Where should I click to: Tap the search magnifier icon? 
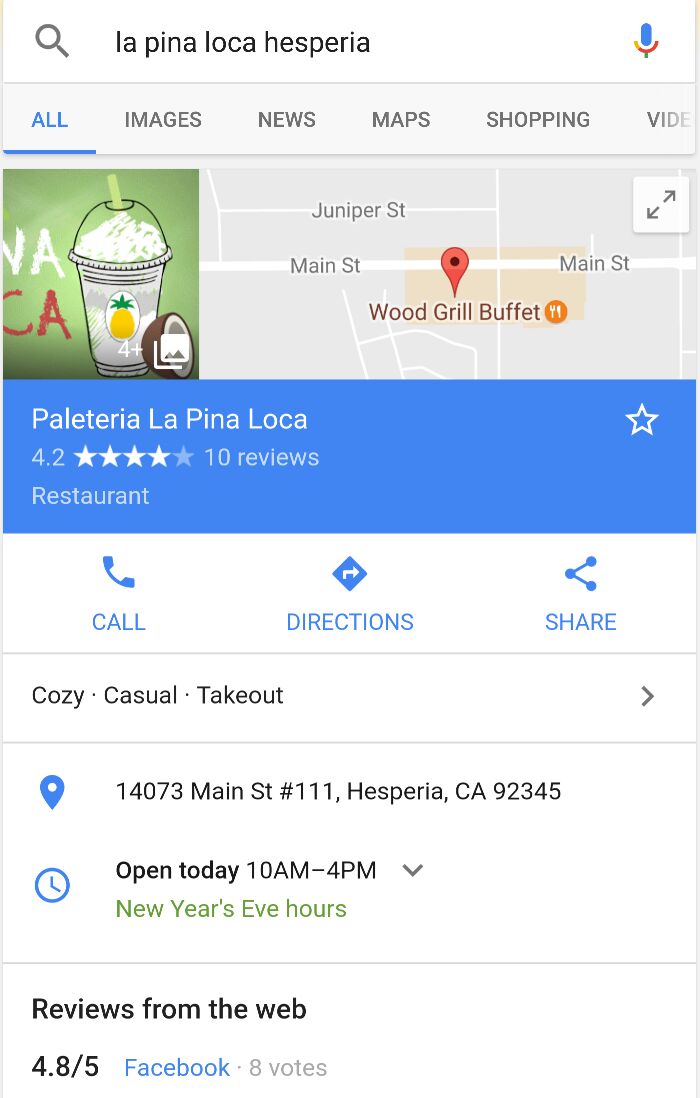pos(52,42)
